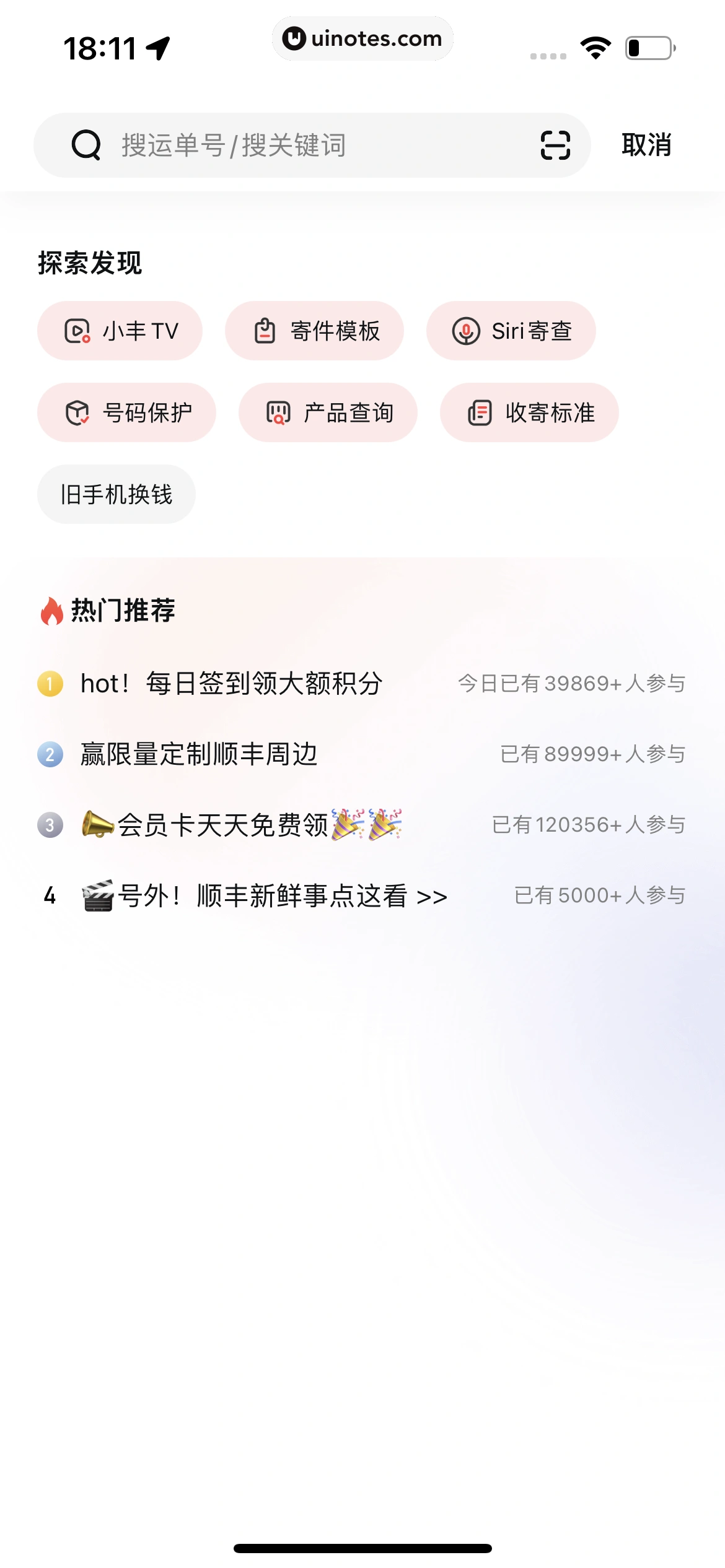This screenshot has height=1568, width=725.
Task: Select the 寄件模板 chip
Action: point(315,331)
